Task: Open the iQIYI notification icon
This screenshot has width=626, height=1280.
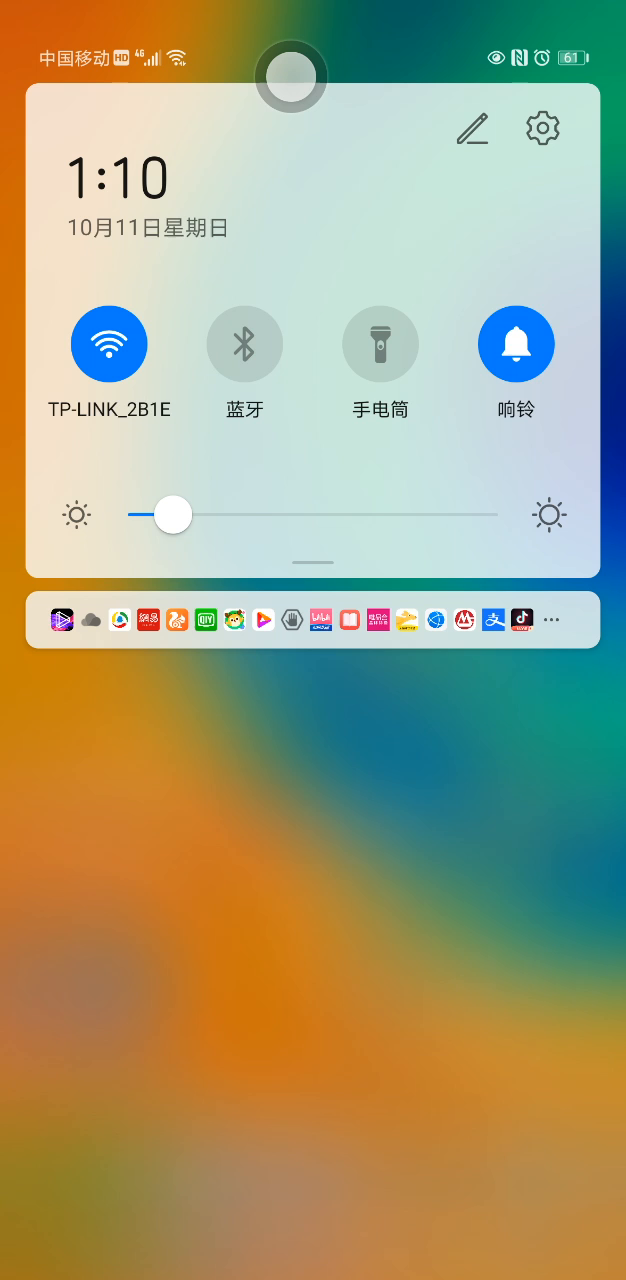Action: point(206,620)
